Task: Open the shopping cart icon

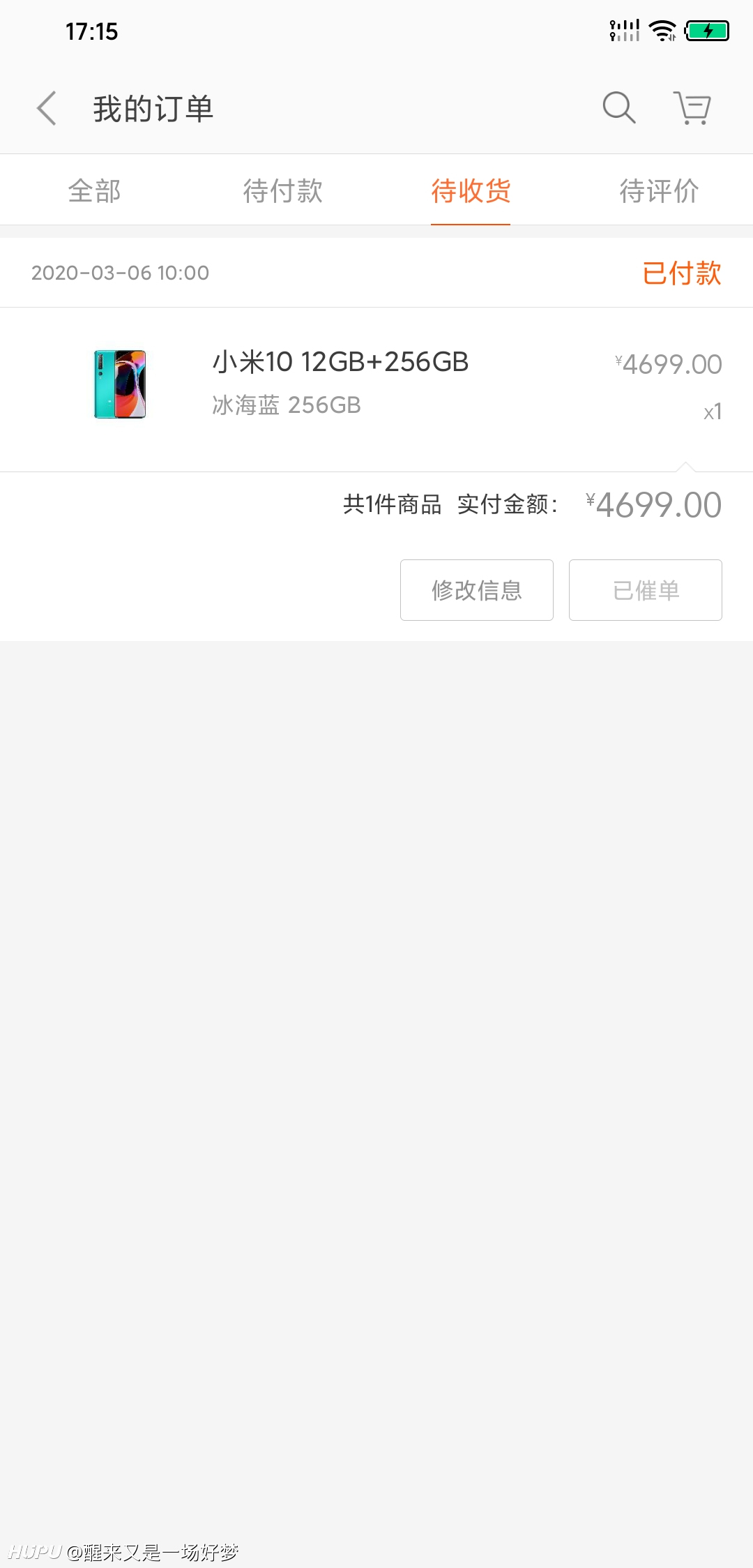Action: 692,107
